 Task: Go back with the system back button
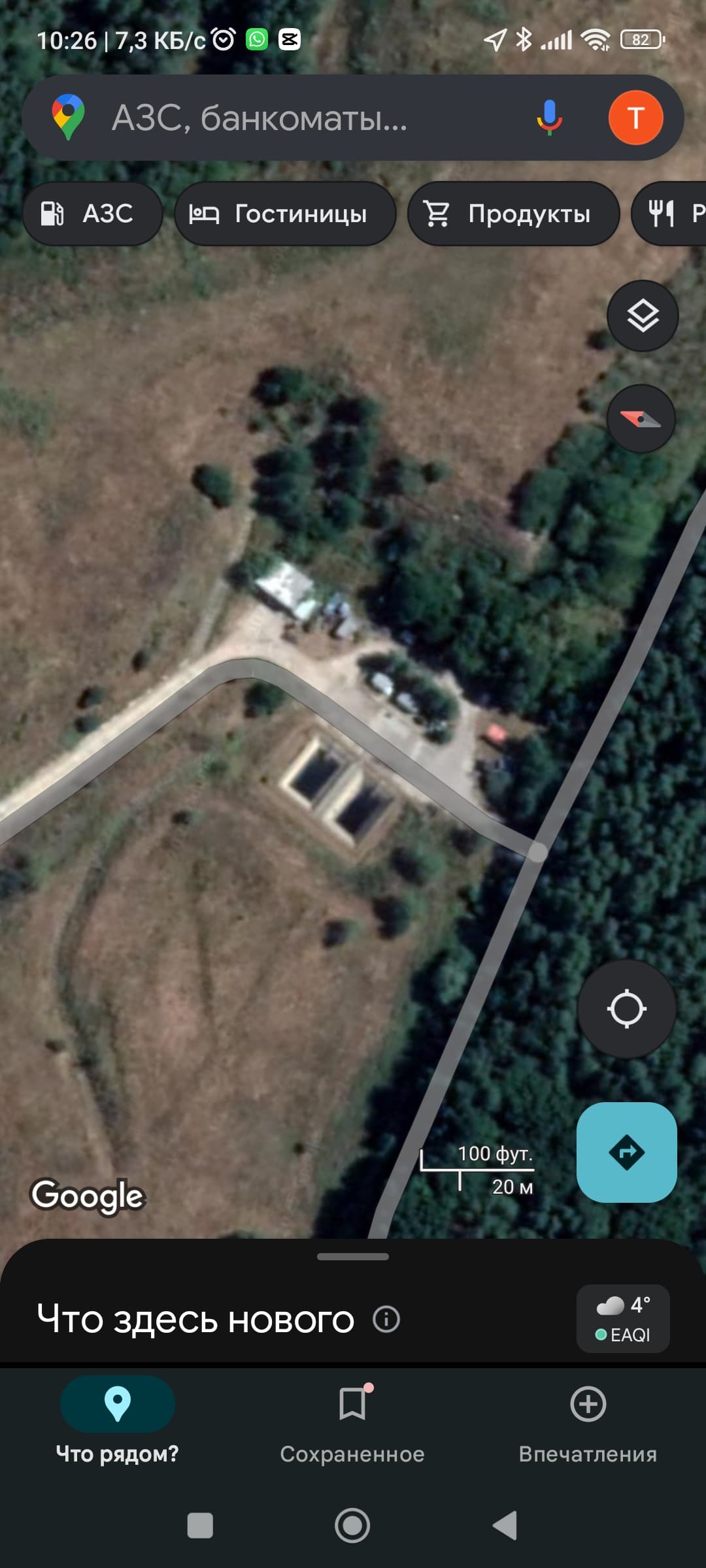[505, 1526]
